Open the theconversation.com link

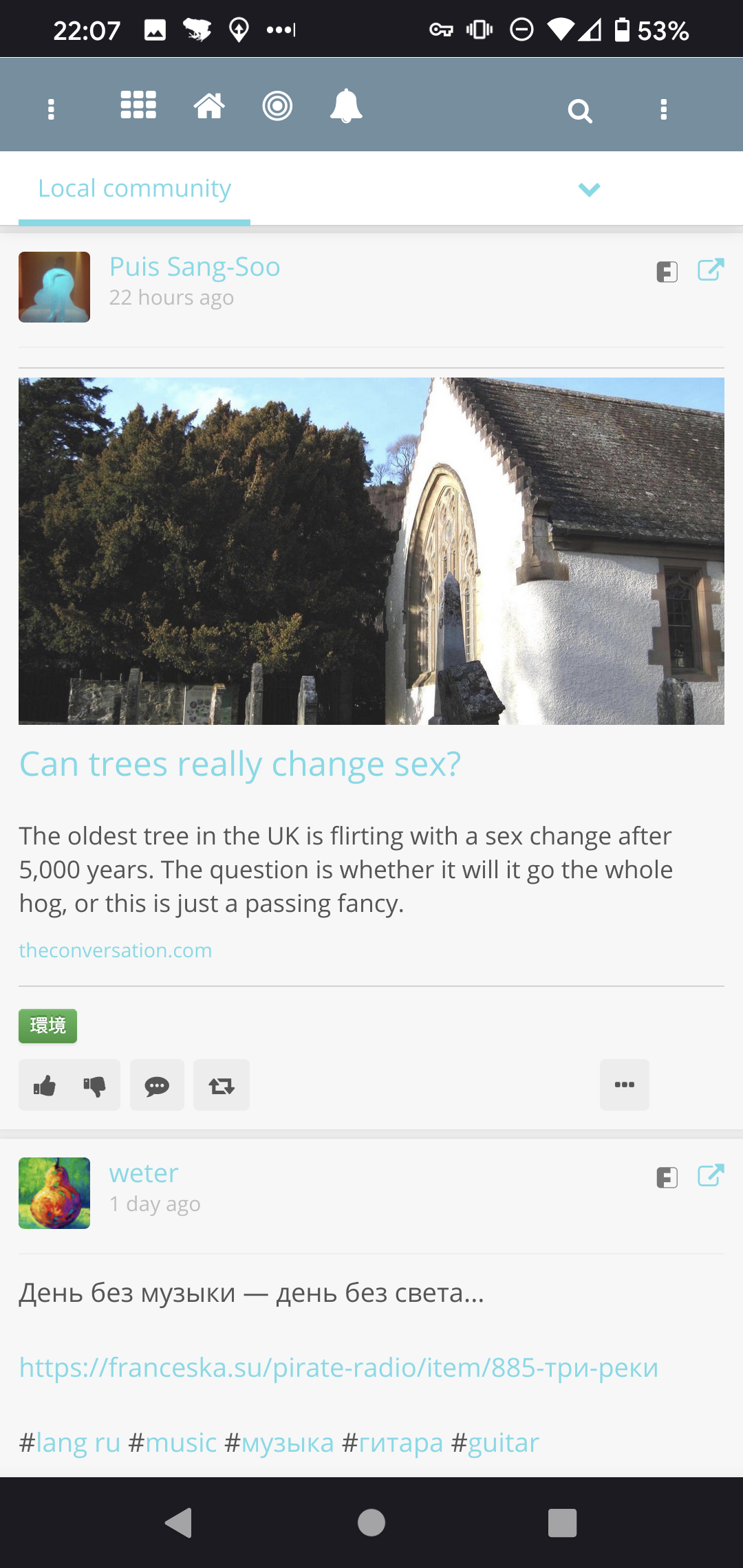pos(115,950)
